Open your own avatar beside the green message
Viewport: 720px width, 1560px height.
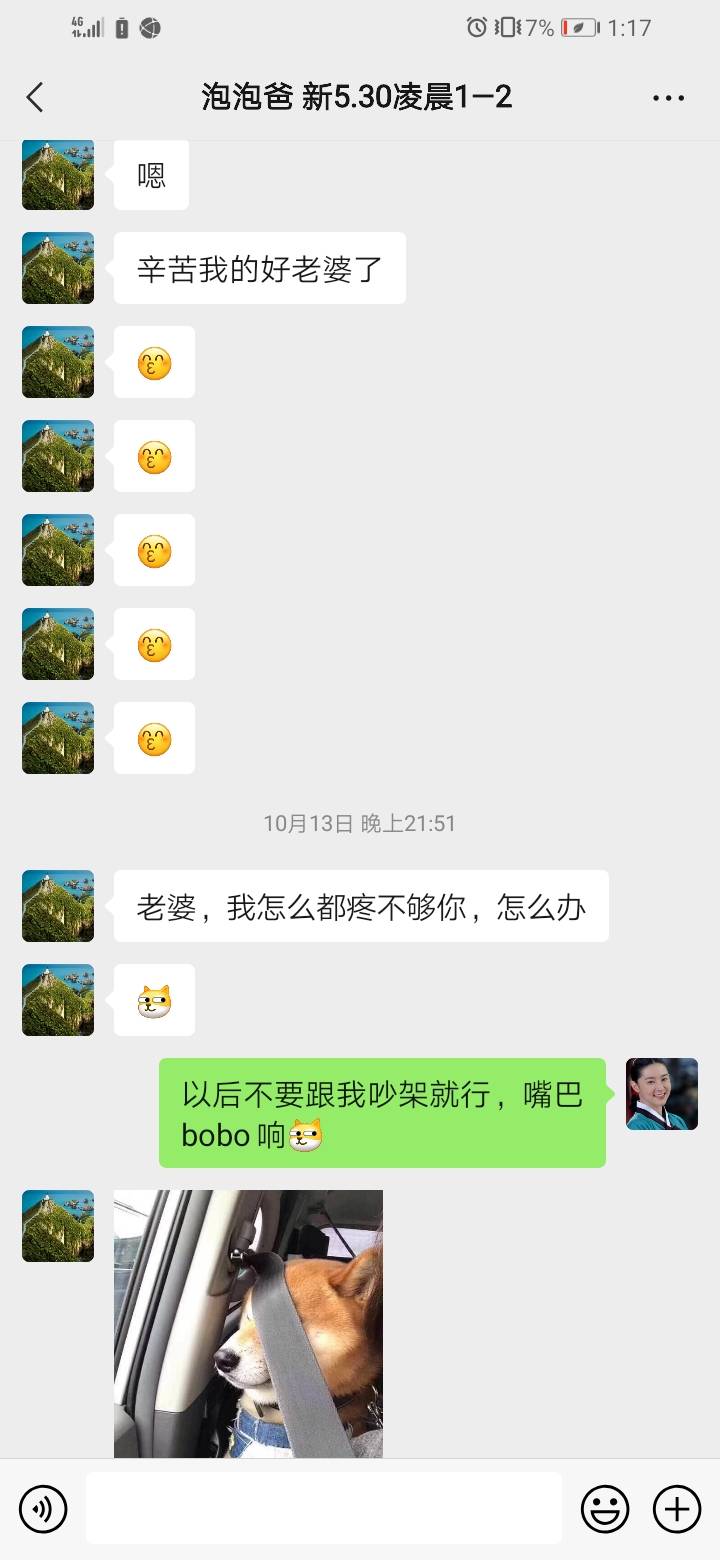(x=662, y=1095)
